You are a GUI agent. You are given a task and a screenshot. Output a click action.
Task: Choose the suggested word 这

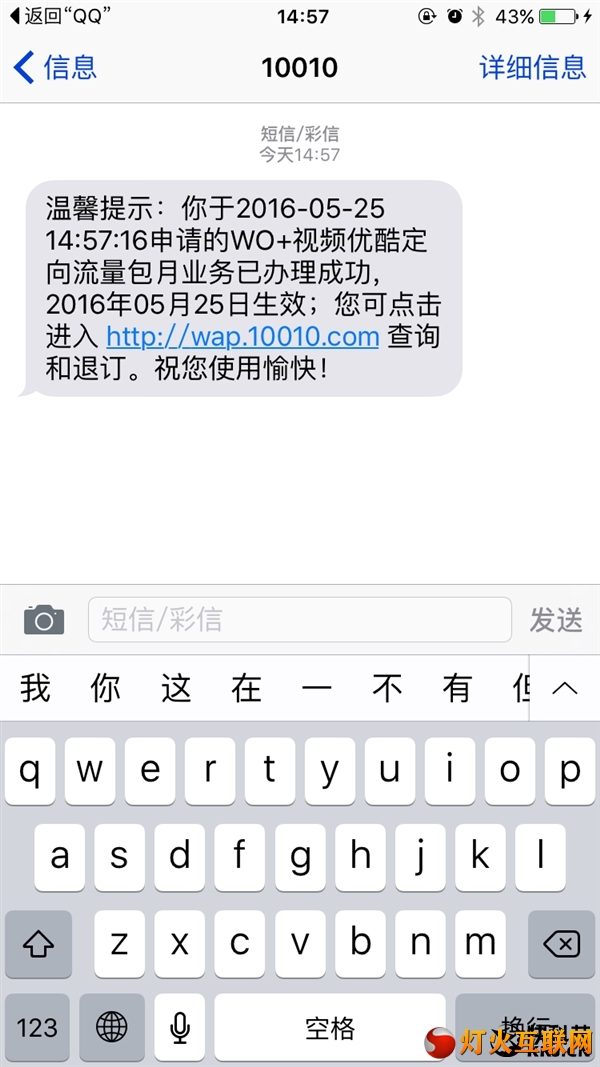point(176,688)
